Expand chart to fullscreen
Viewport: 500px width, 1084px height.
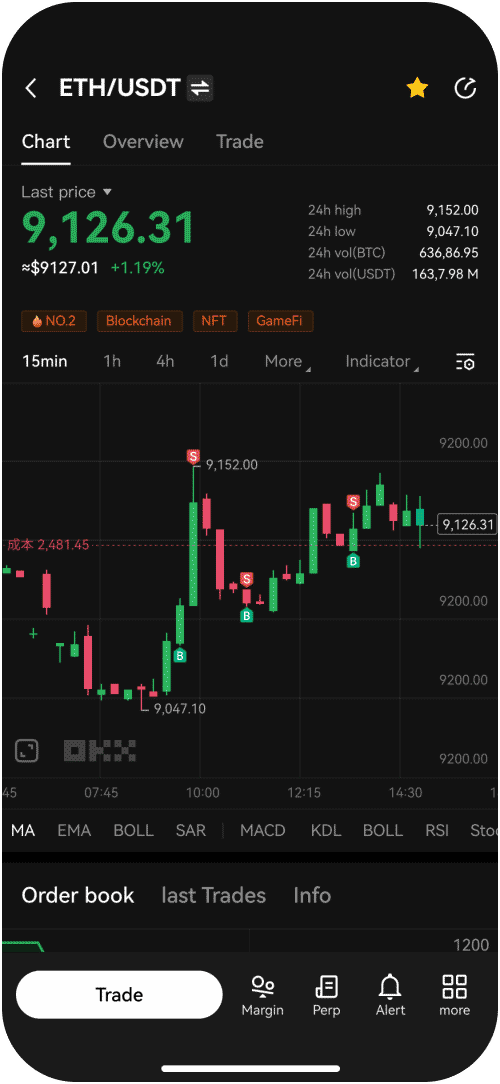[x=27, y=751]
